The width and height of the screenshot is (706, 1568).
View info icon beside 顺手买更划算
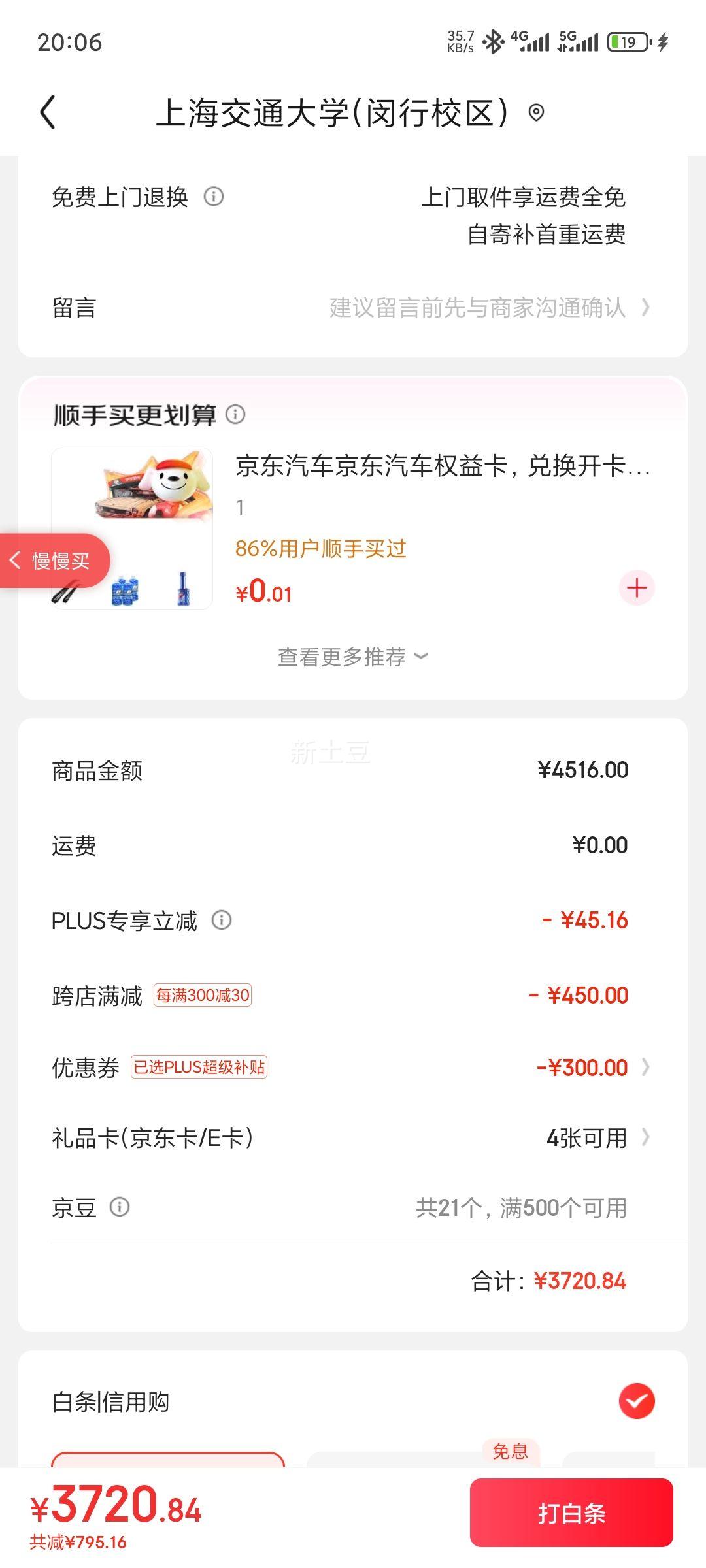pos(235,414)
